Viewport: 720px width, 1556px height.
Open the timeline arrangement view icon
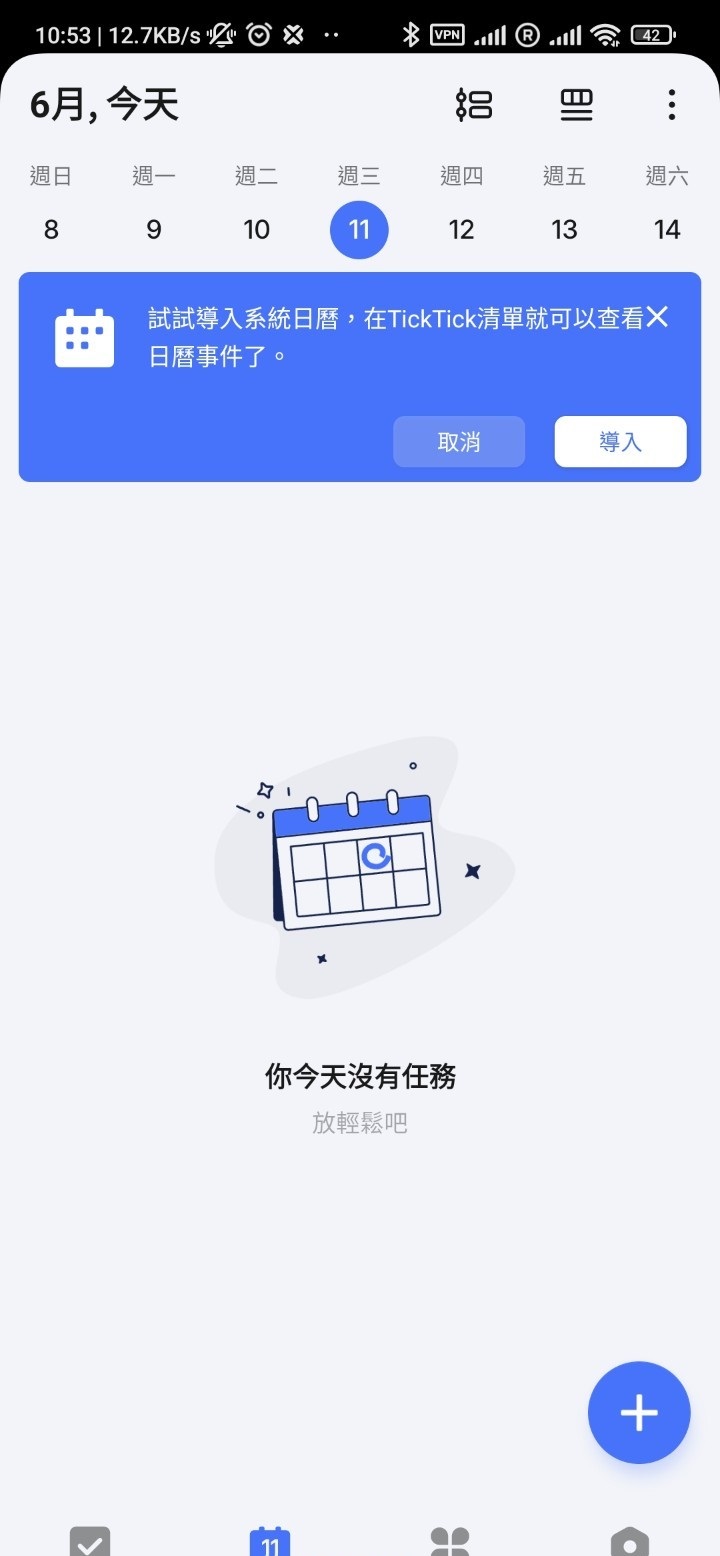pyautogui.click(x=476, y=104)
